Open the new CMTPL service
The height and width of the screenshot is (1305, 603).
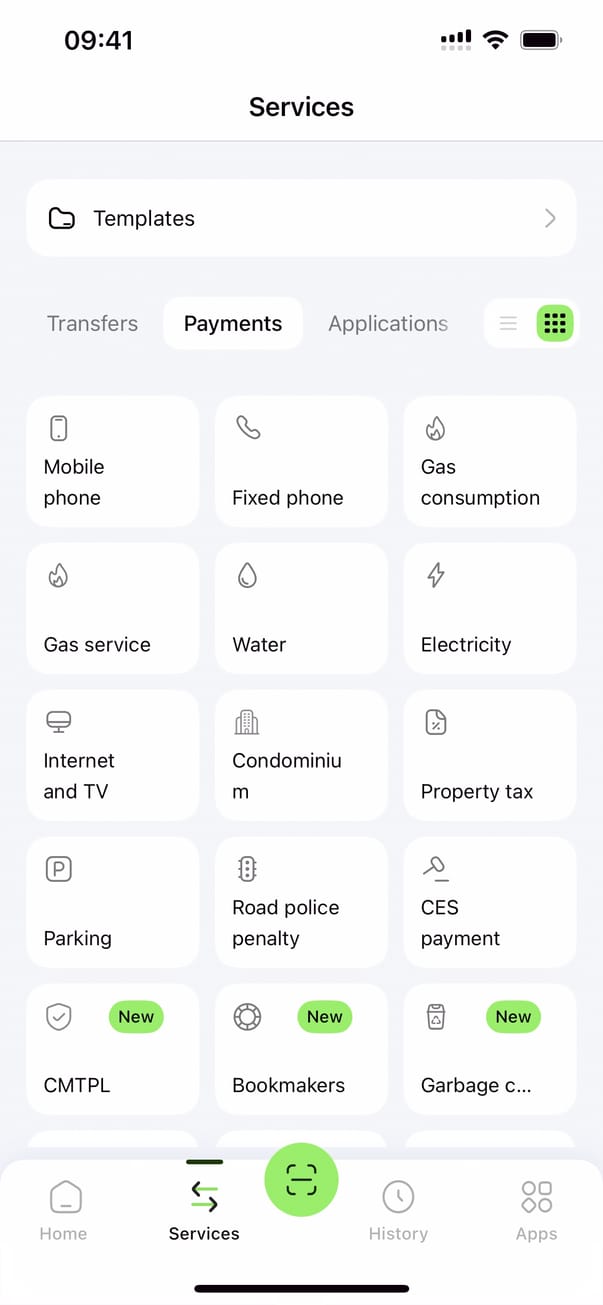click(x=112, y=1049)
